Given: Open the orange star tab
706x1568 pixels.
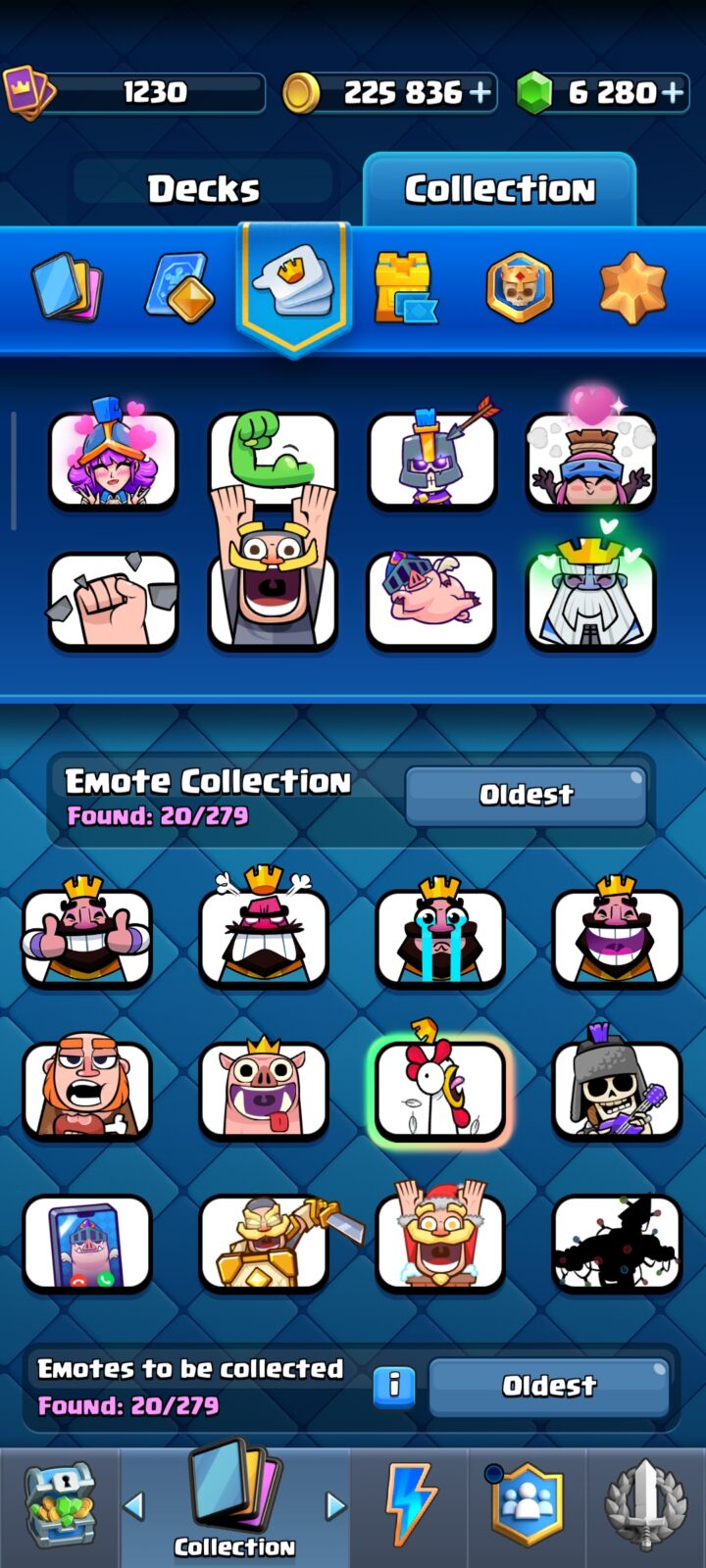Looking at the screenshot, I should [632, 287].
